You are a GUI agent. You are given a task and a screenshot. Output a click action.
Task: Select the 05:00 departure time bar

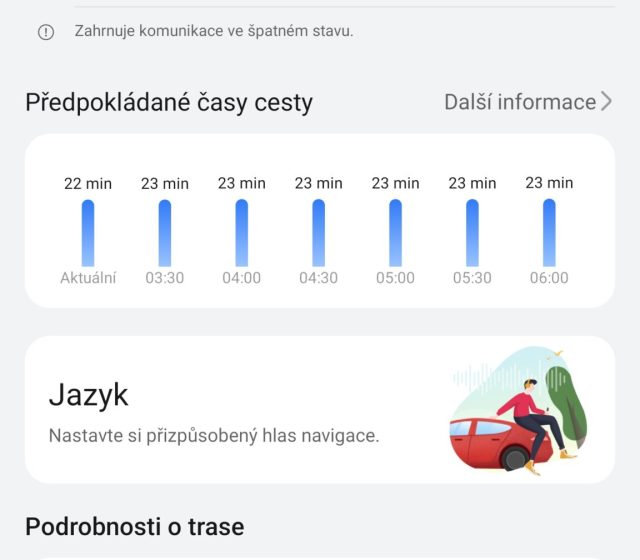click(x=395, y=232)
